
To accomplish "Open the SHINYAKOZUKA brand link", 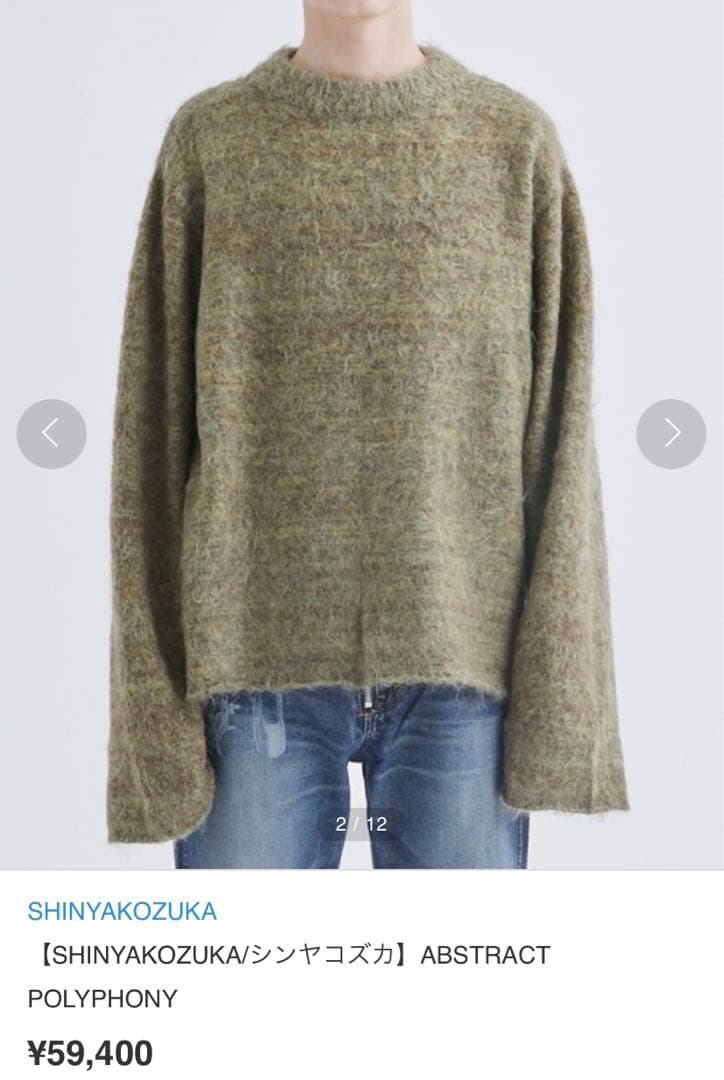I will pos(122,911).
